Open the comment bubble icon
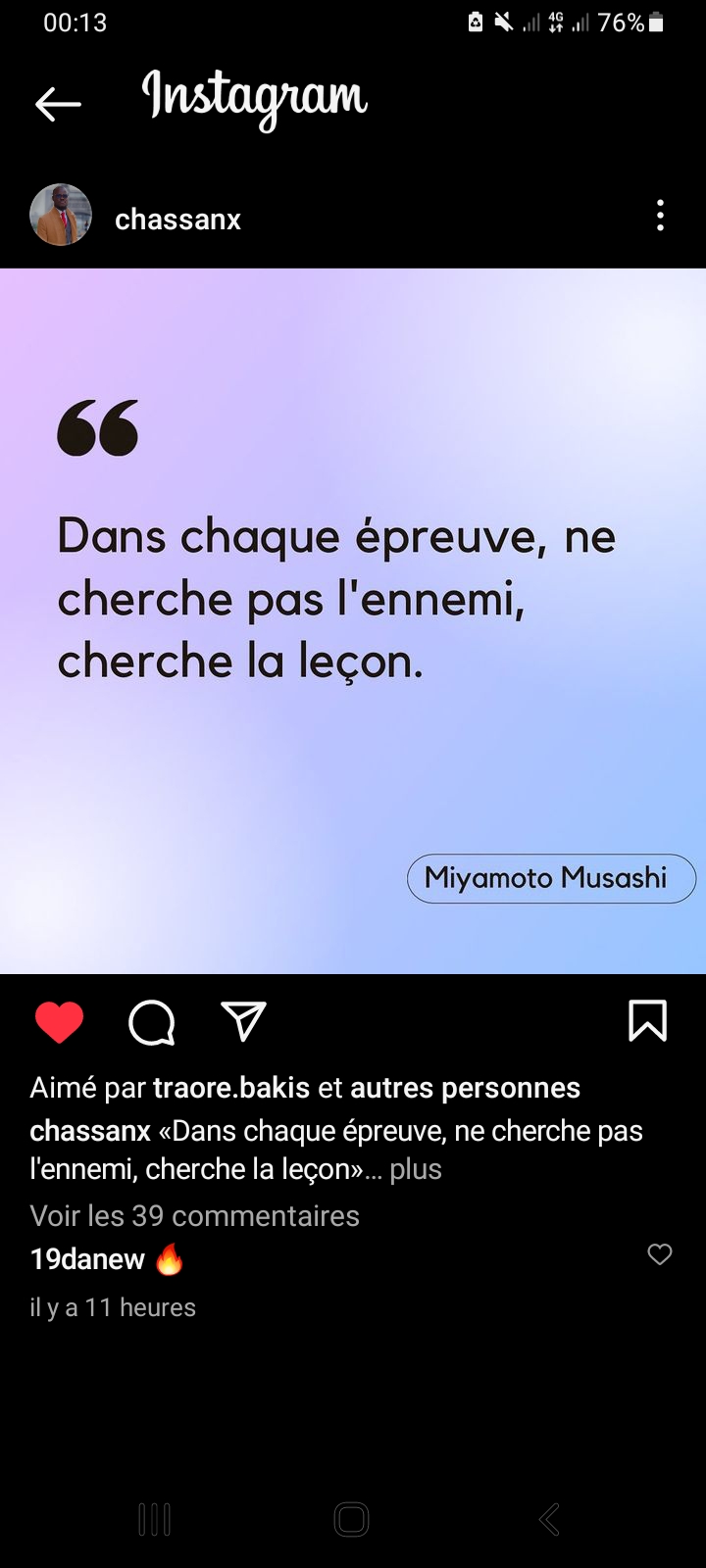This screenshot has height=1568, width=706. click(152, 1022)
